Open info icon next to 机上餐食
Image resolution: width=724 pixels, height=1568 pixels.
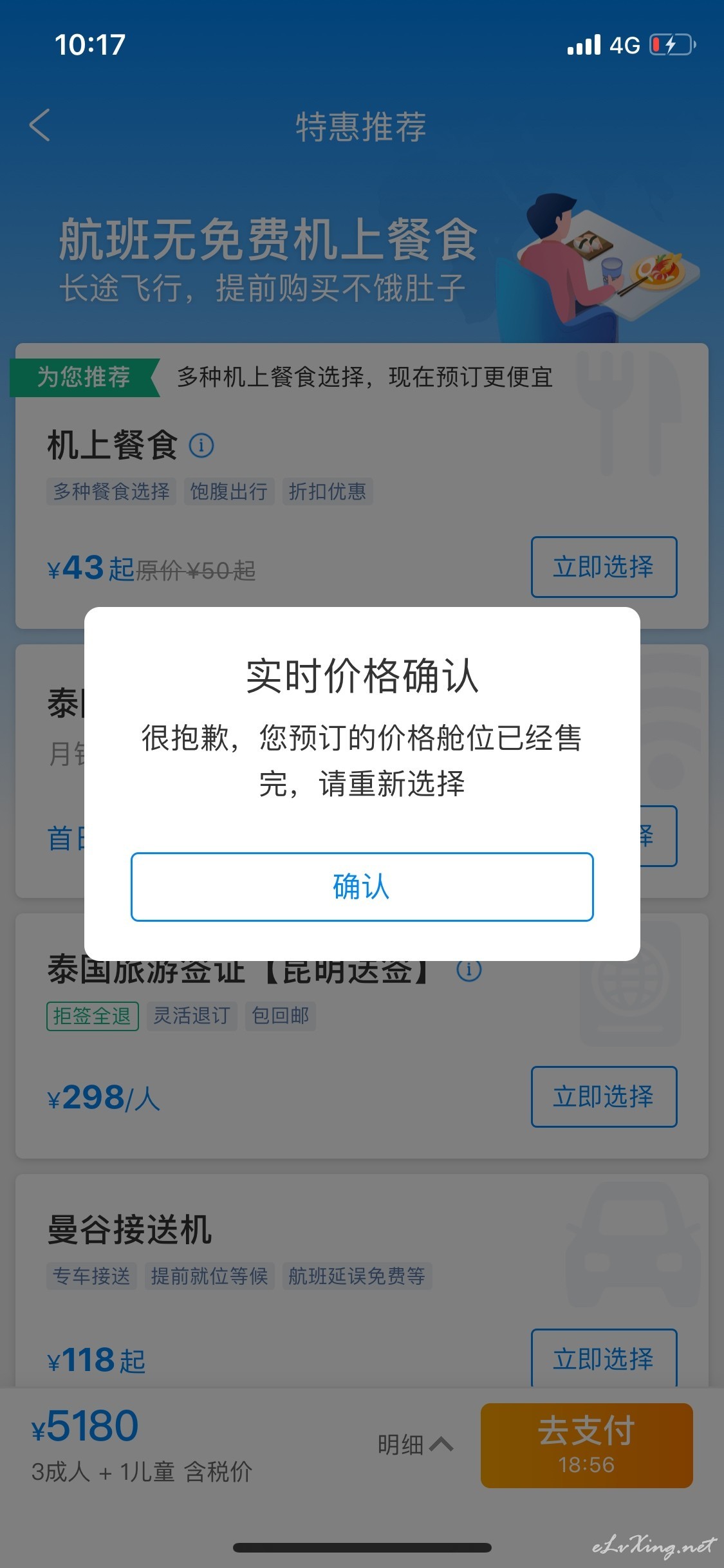point(201,445)
